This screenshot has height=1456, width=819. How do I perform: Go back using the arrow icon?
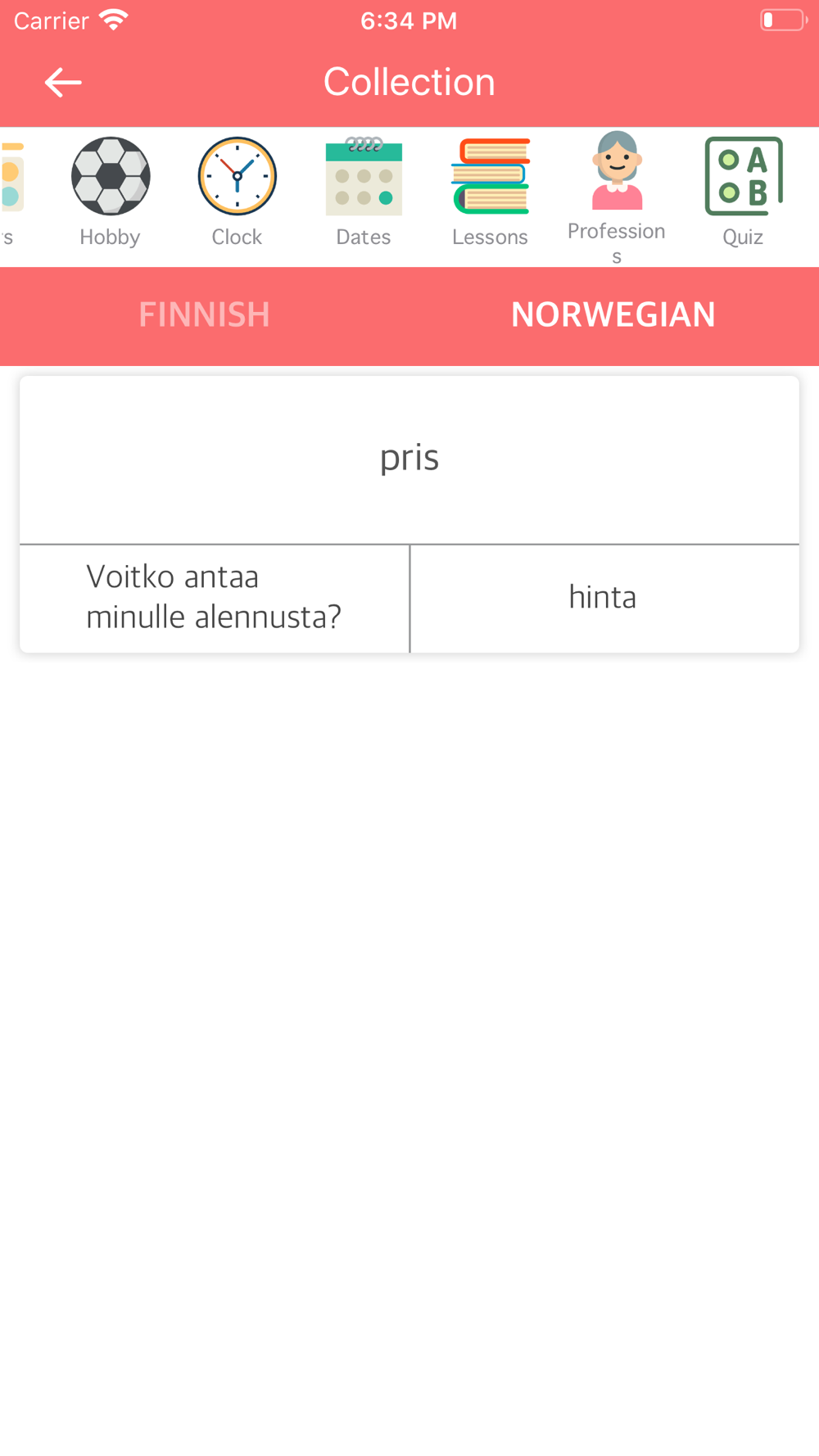[x=63, y=83]
